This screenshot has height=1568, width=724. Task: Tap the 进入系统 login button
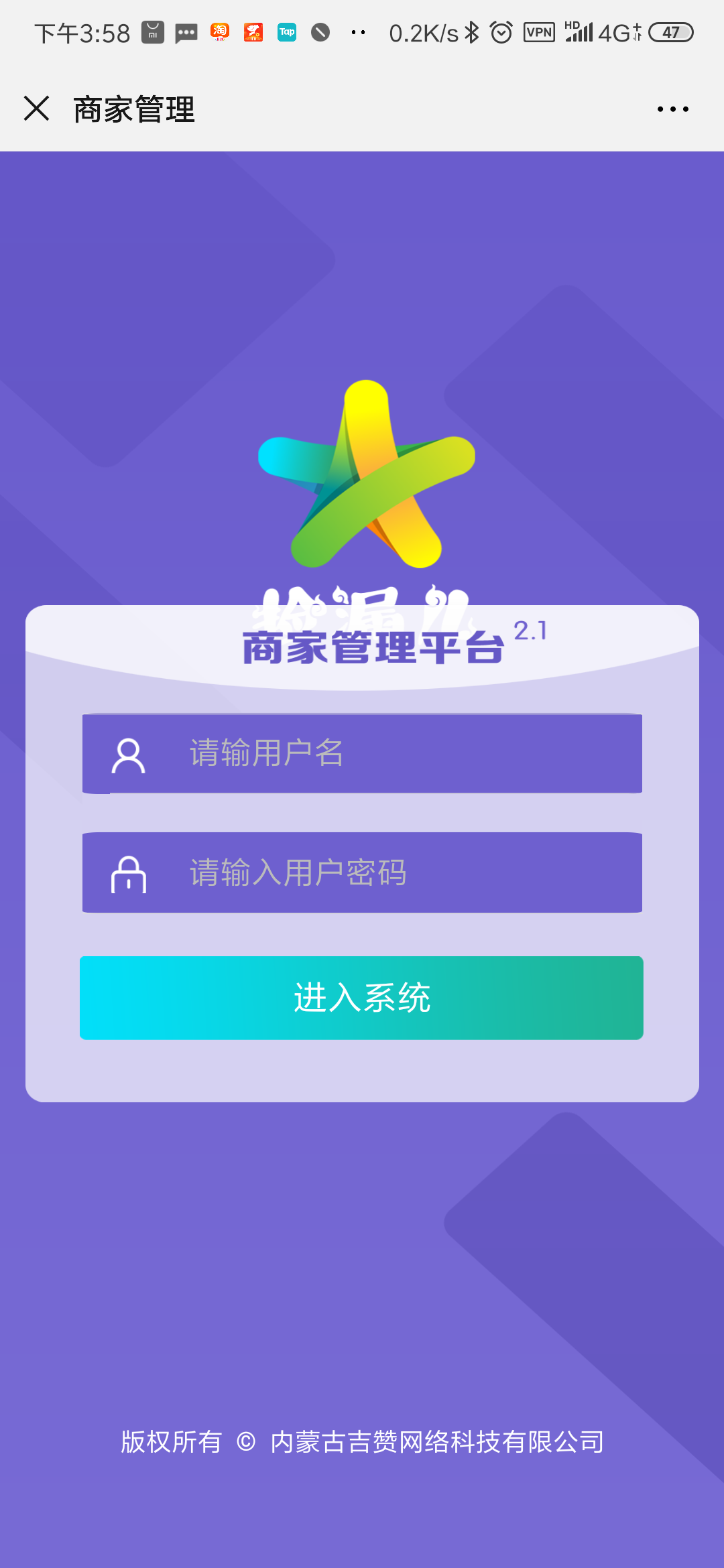[x=361, y=998]
